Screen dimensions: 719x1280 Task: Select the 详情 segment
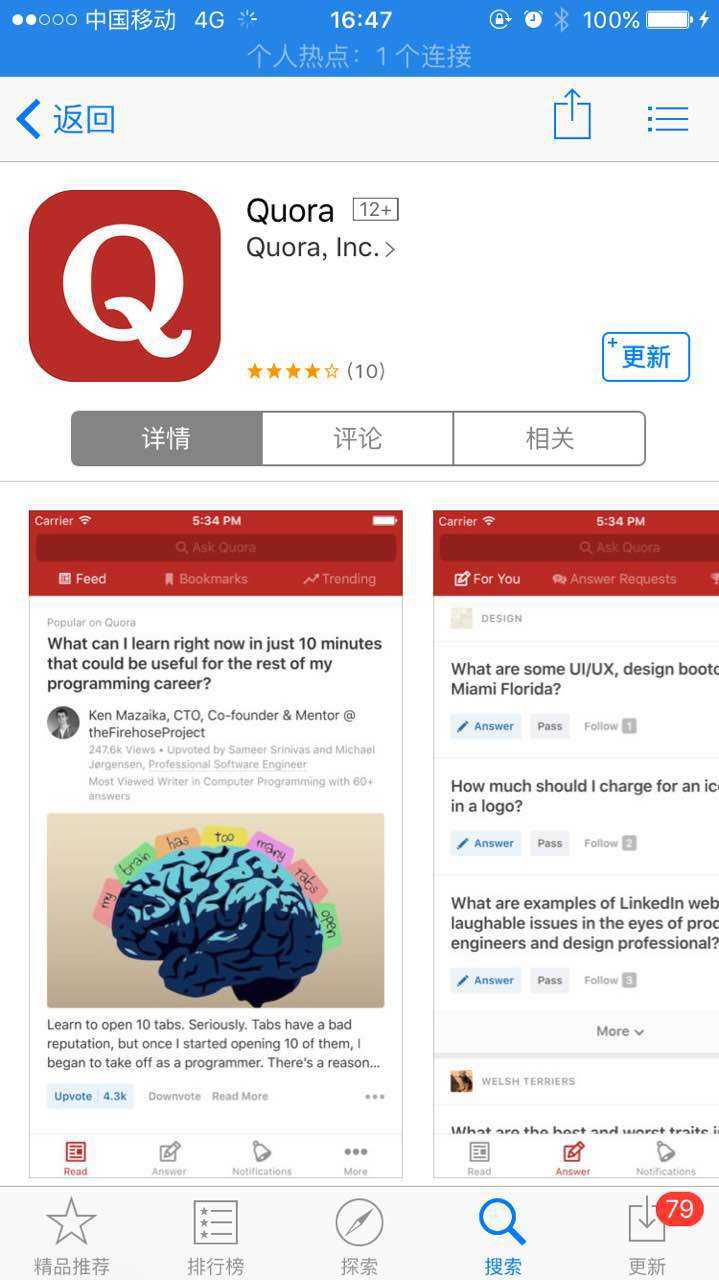pyautogui.click(x=167, y=438)
